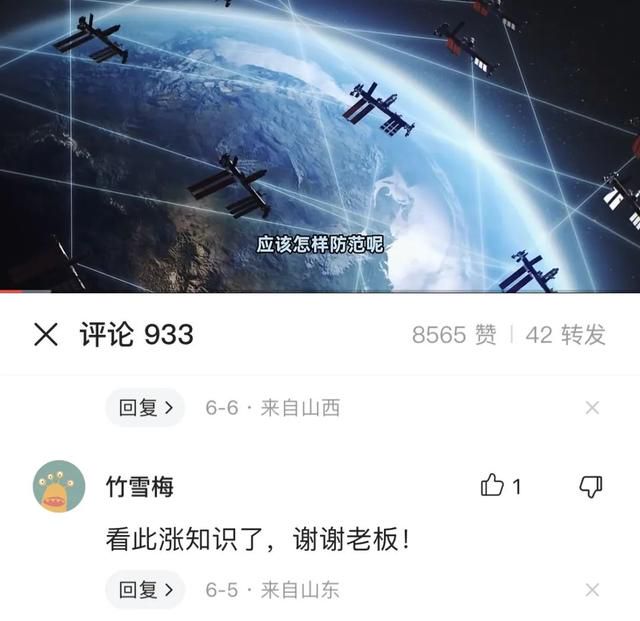Dislike 竹雪梅's comment
Screen dimensions: 640x621
(591, 487)
